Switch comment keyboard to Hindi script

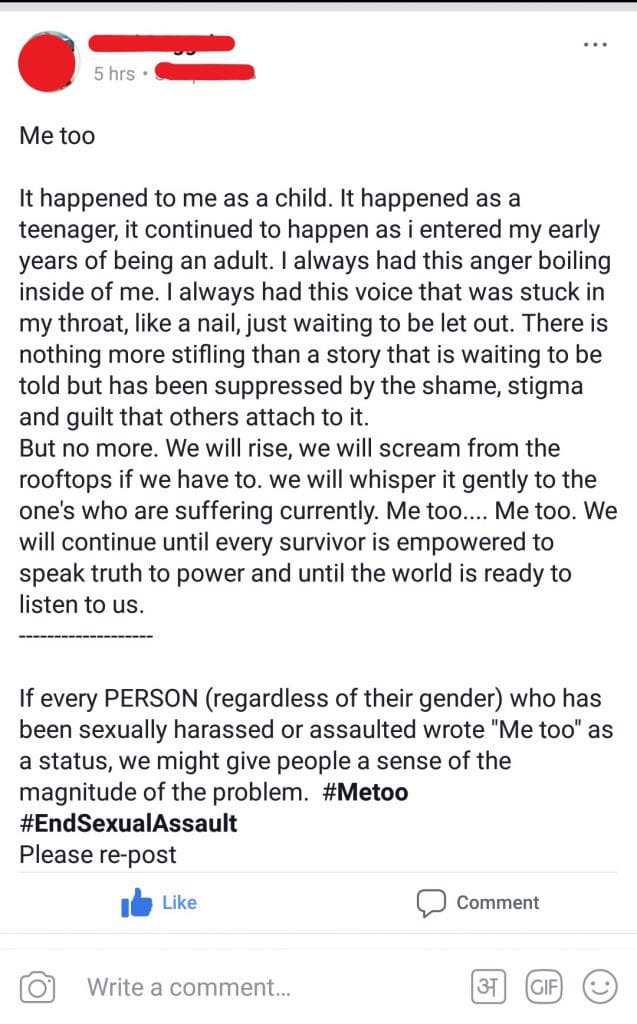(489, 988)
